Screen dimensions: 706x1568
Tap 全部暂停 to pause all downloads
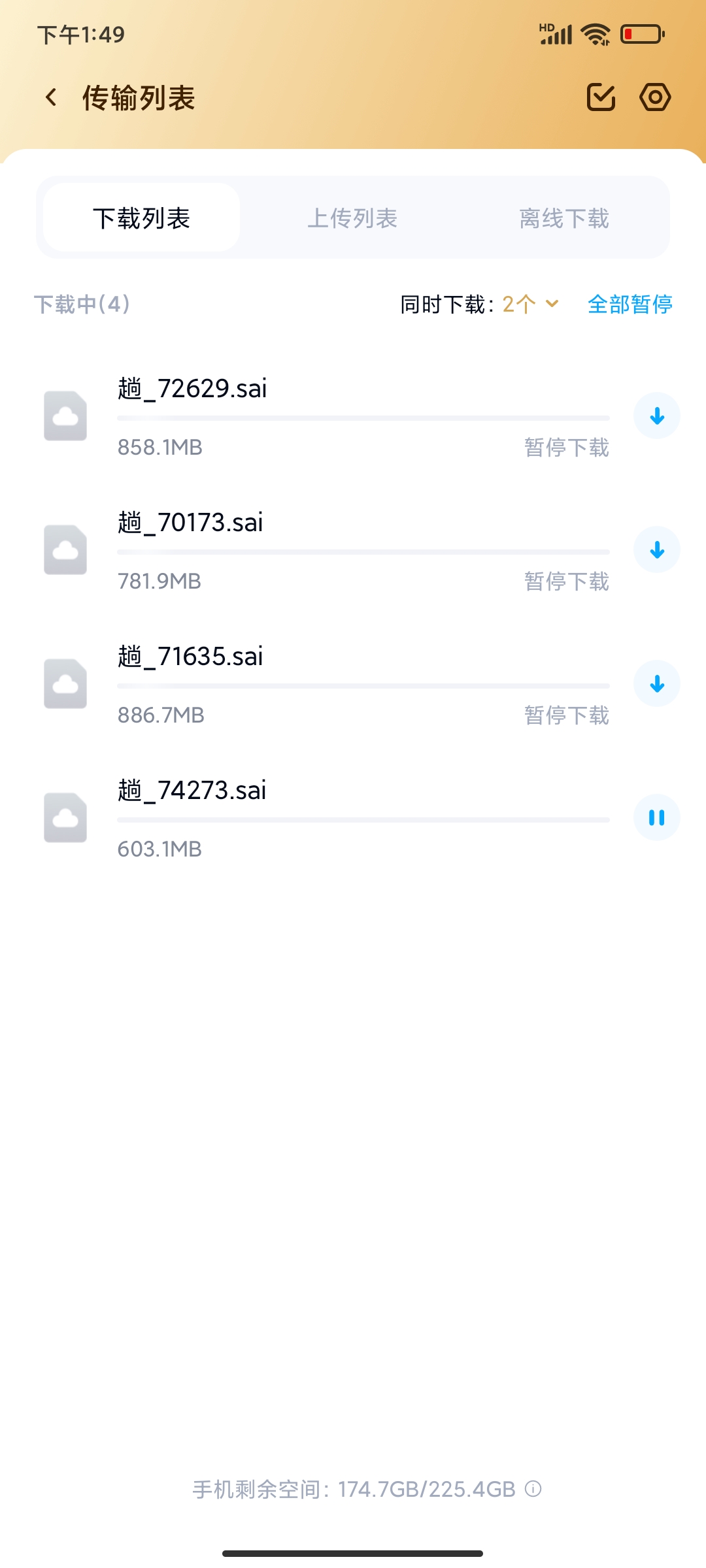[630, 304]
